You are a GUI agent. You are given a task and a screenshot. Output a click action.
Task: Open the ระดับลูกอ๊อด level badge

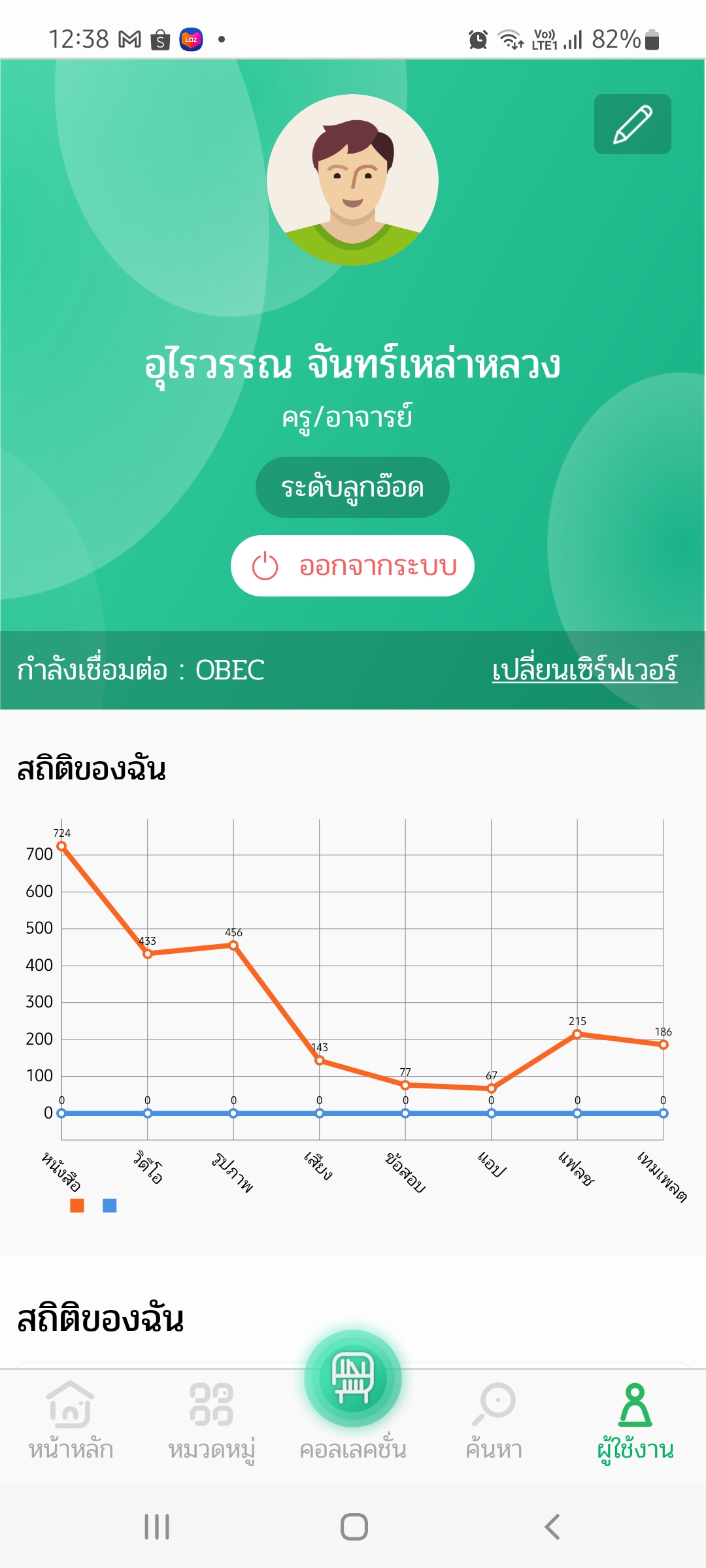[352, 487]
